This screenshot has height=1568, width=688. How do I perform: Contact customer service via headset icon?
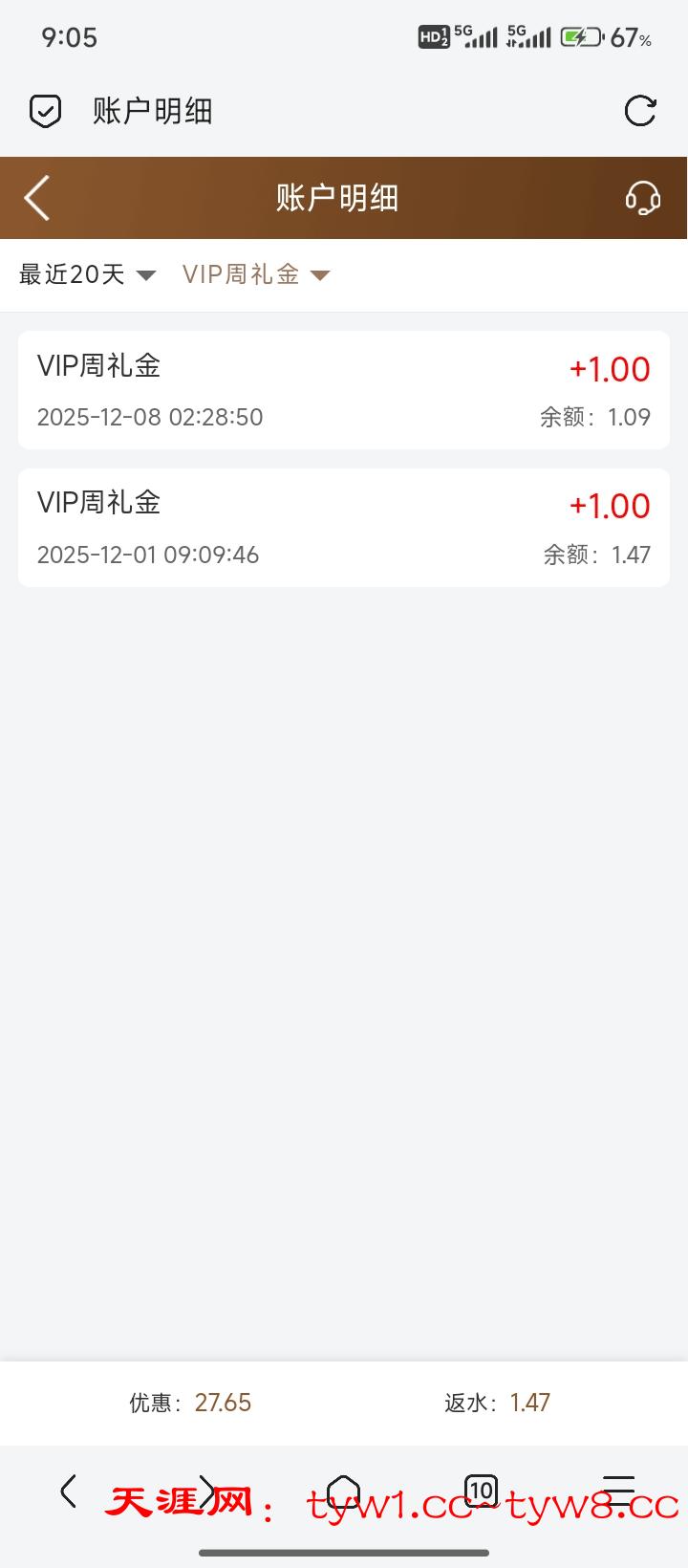point(642,198)
